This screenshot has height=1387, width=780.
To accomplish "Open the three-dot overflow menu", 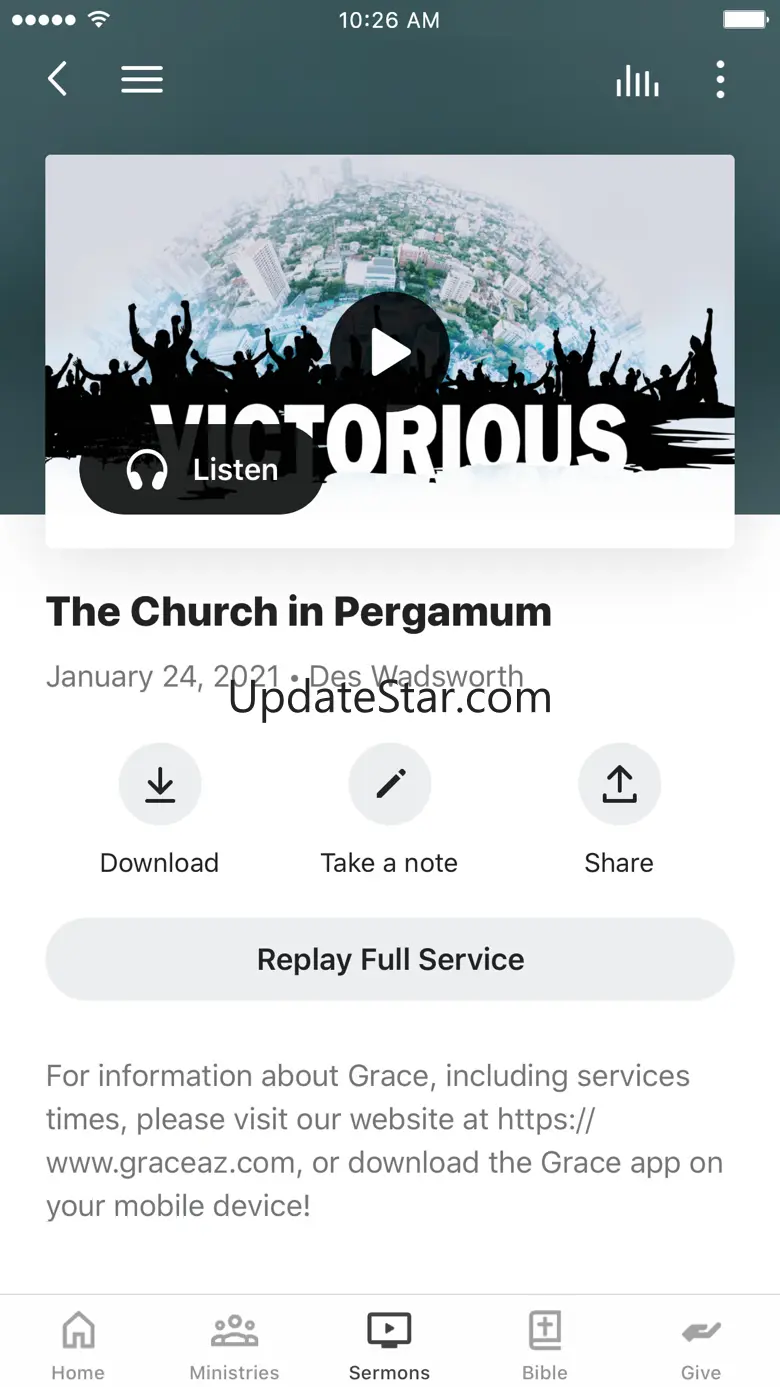I will click(720, 80).
